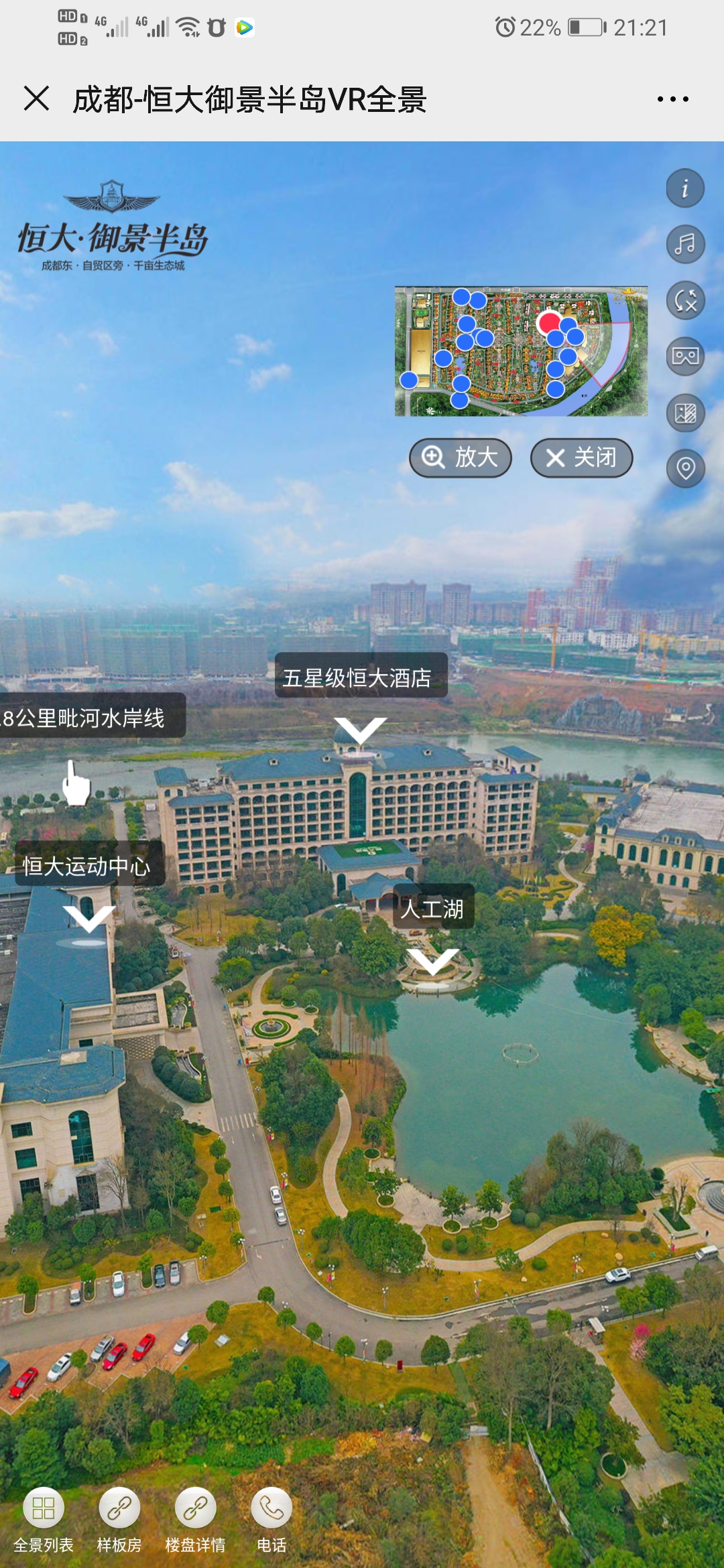
Task: Select the red marker on the minimap
Action: (x=550, y=323)
